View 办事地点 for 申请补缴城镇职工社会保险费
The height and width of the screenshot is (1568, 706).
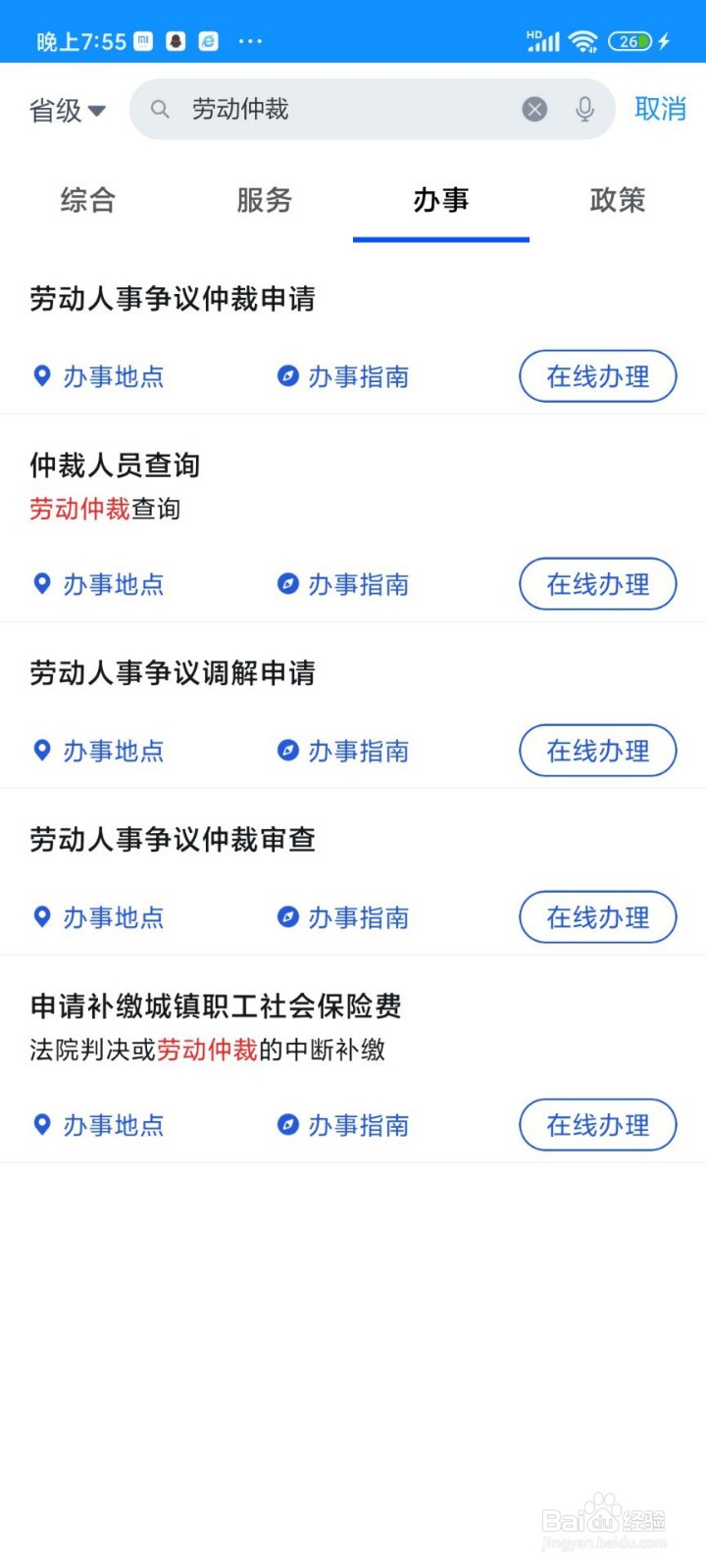click(x=99, y=1125)
